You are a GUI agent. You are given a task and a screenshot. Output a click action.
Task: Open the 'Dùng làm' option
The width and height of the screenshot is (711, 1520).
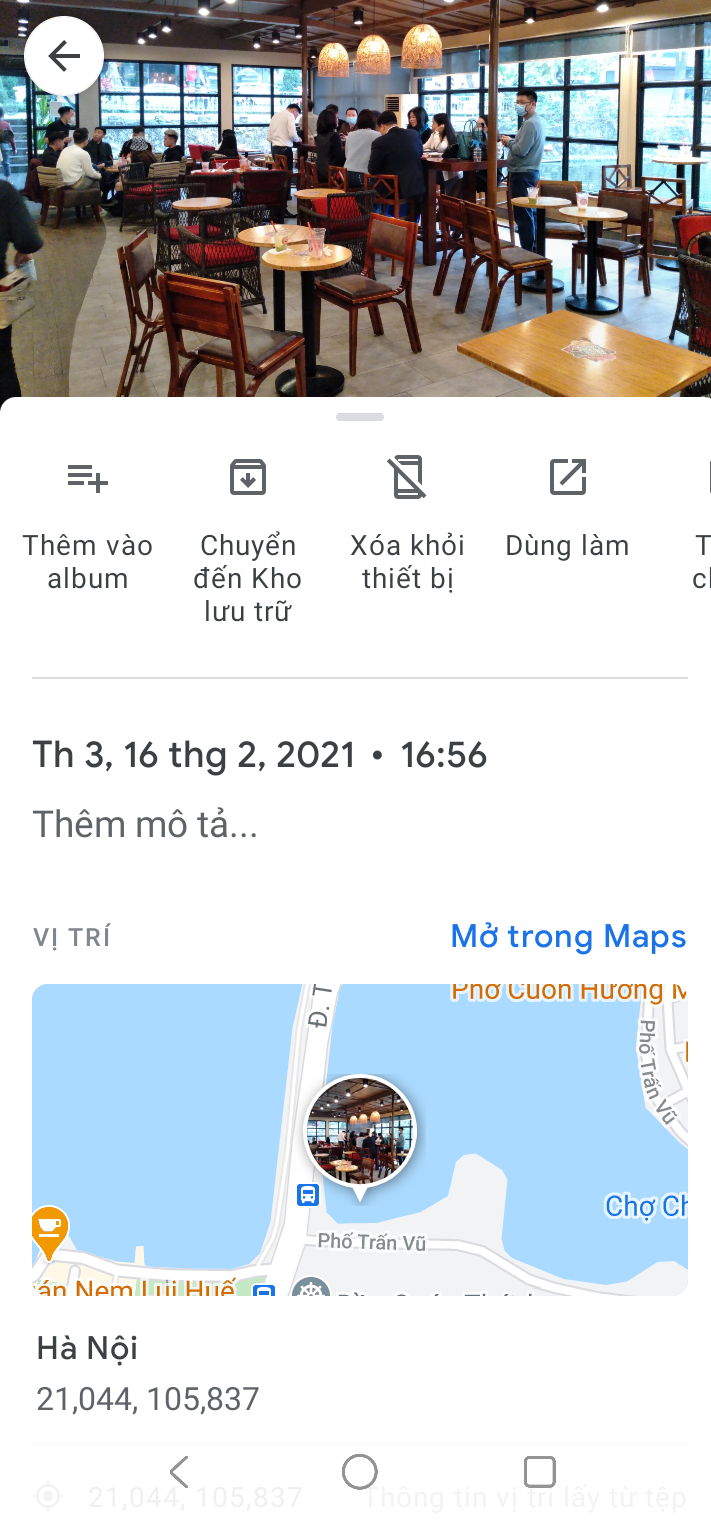[567, 510]
